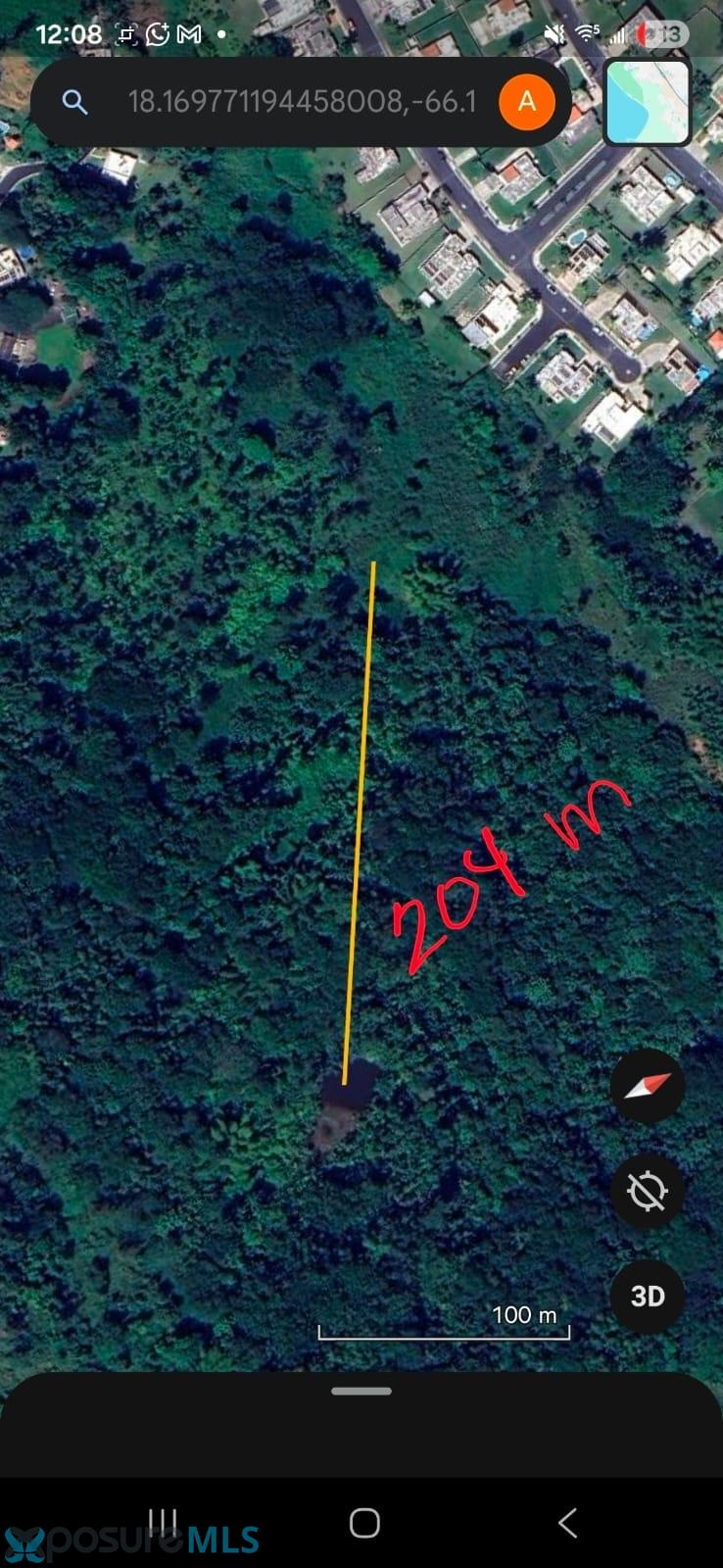723x1568 pixels.
Task: Open the map style thumbnail
Action: pyautogui.click(x=647, y=101)
